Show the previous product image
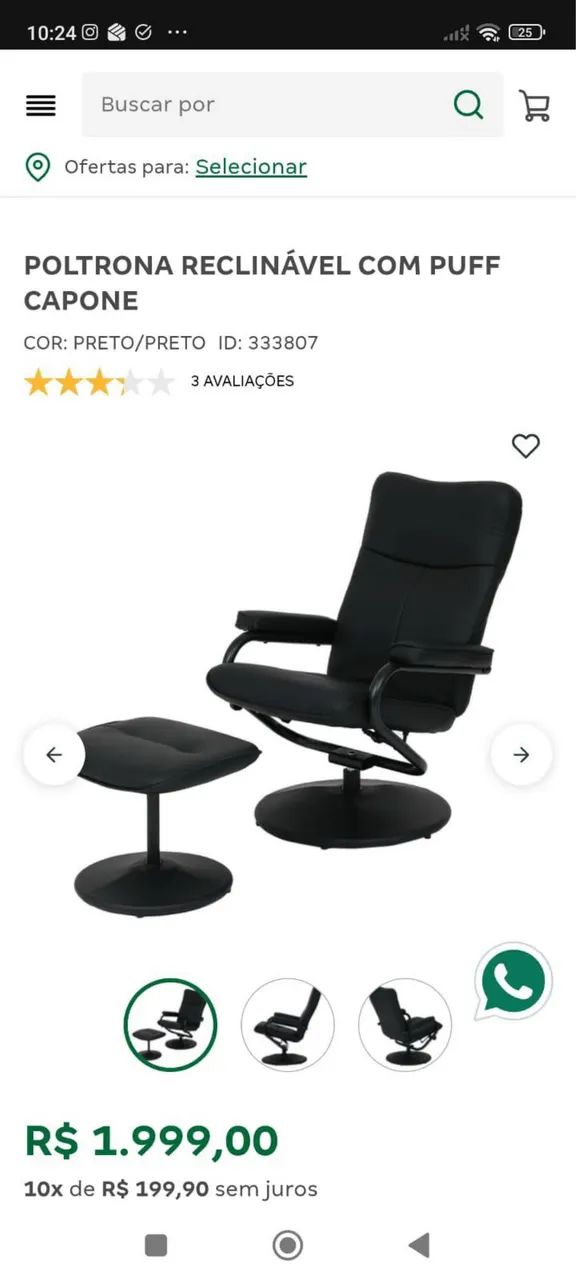This screenshot has width=576, height=1280. tap(54, 755)
